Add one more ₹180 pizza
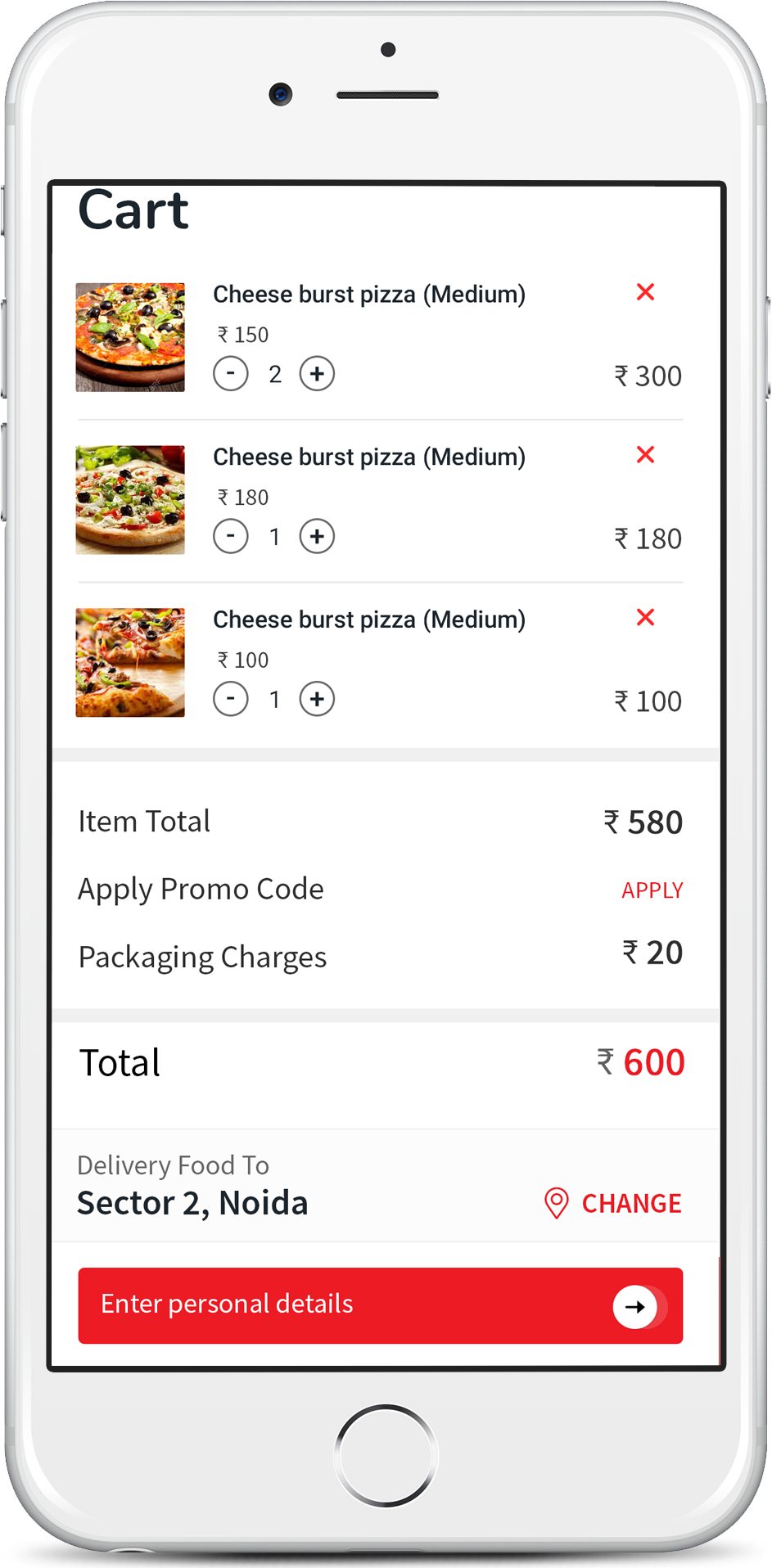Image resolution: width=772 pixels, height=1568 pixels. point(317,537)
